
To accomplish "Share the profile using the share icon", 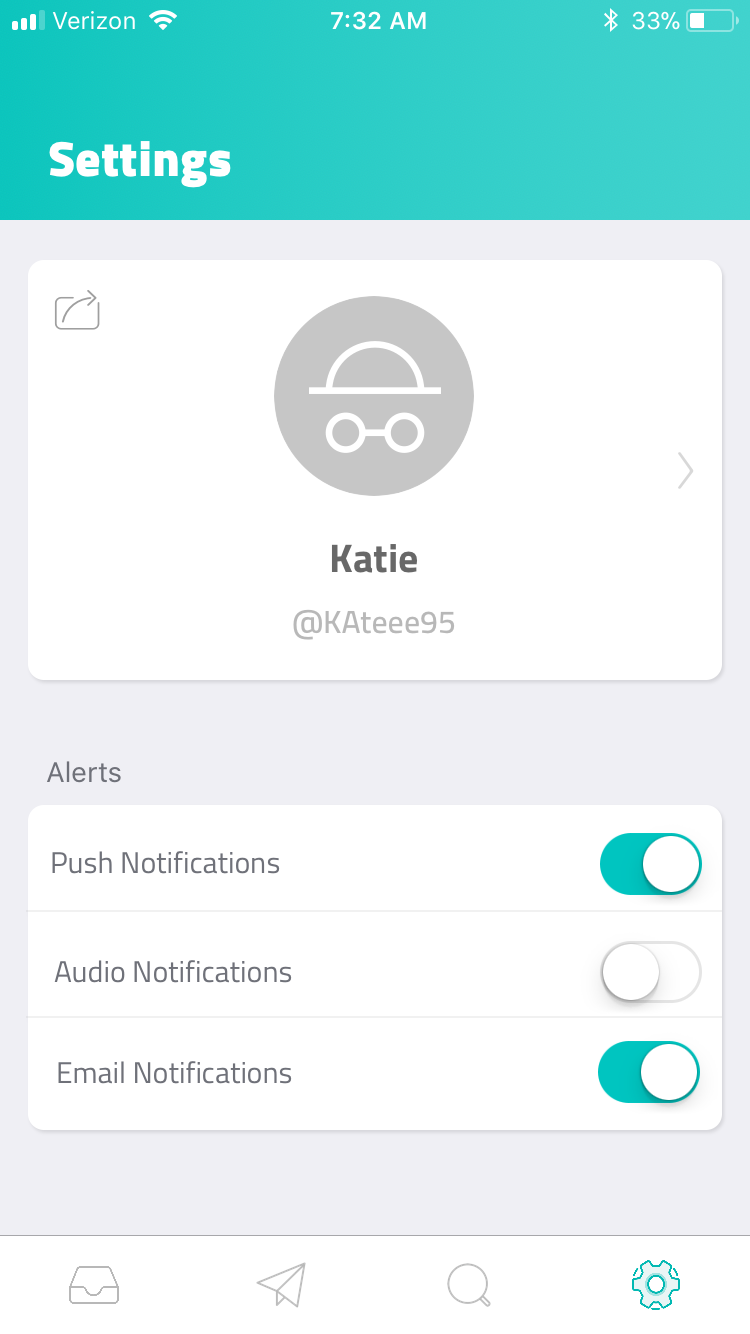I will click(x=77, y=311).
